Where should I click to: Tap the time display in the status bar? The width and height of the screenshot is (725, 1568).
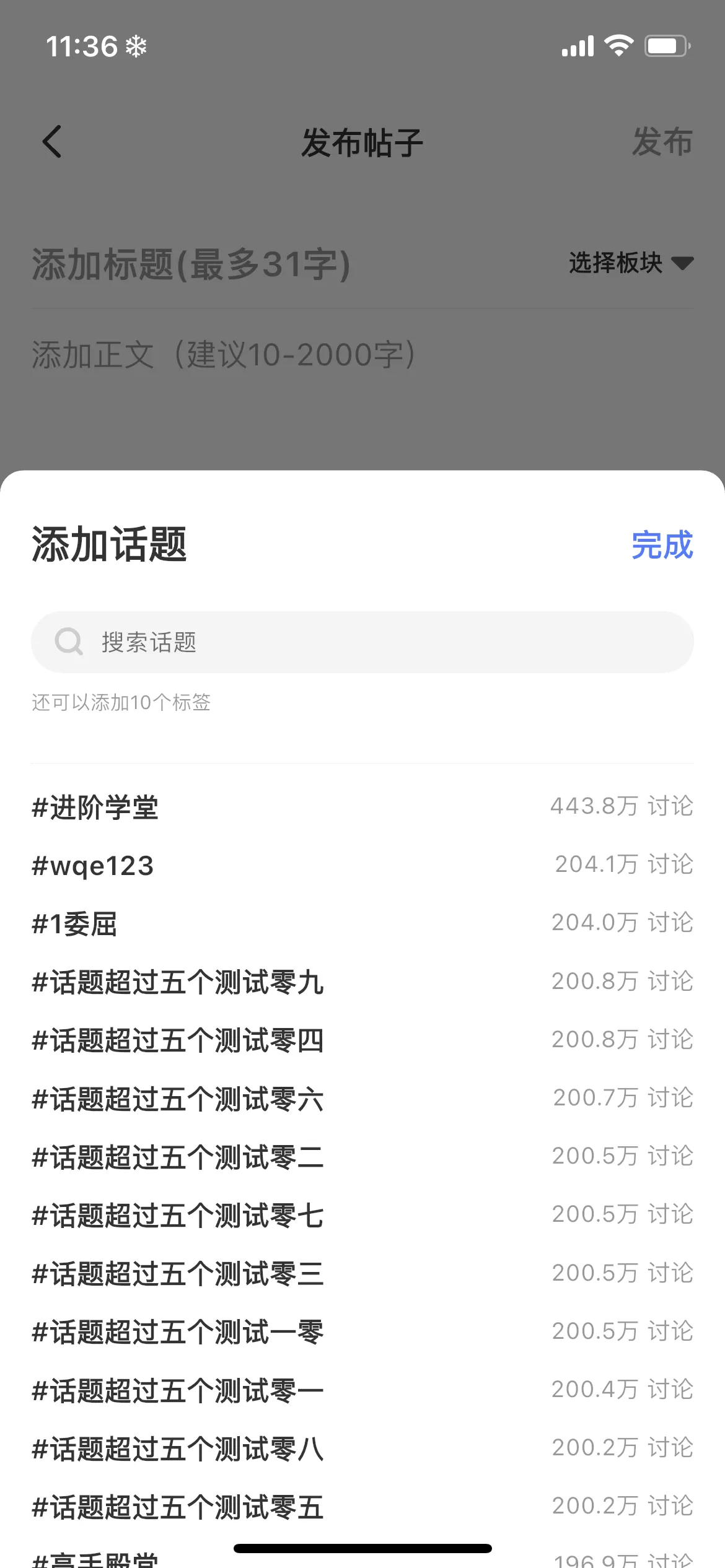pyautogui.click(x=81, y=45)
